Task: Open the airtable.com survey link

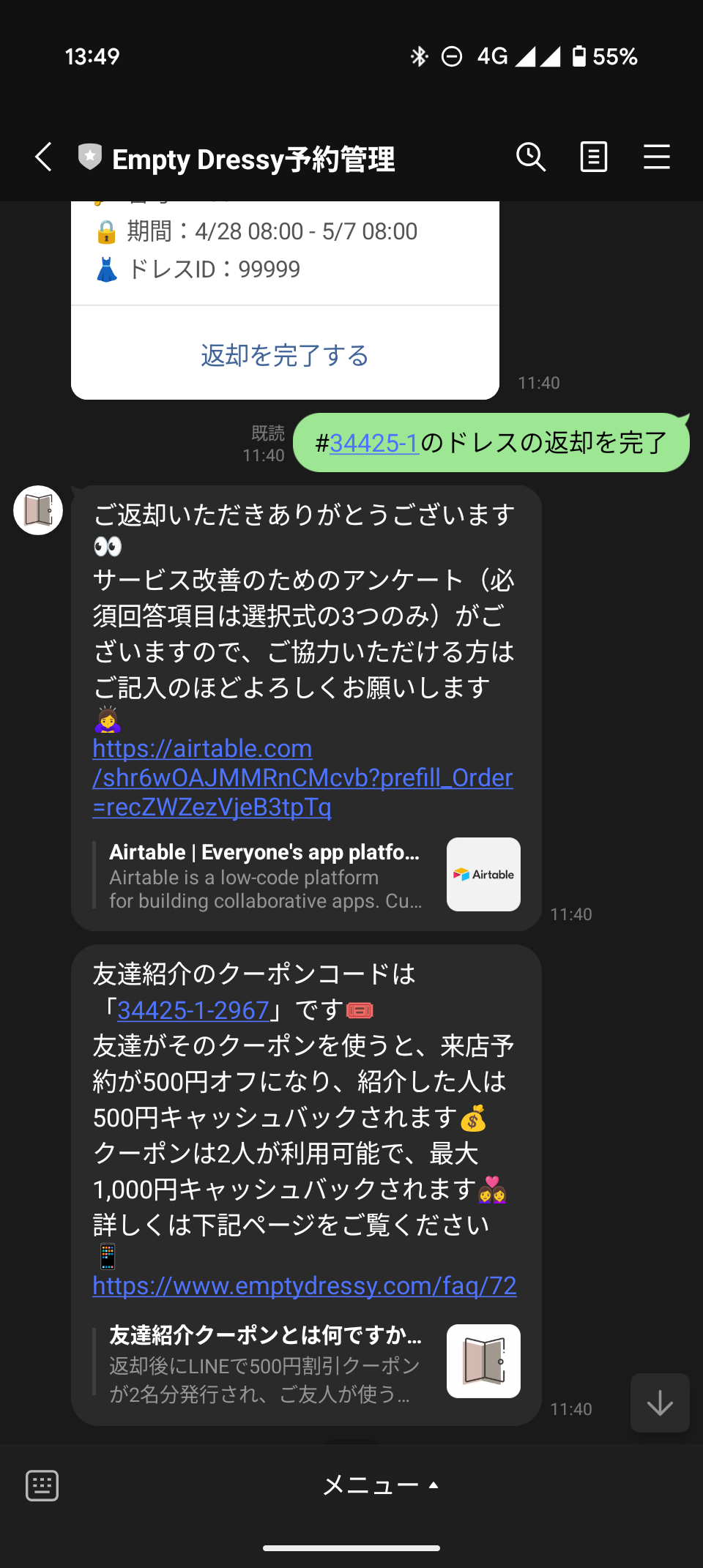Action: (x=302, y=777)
